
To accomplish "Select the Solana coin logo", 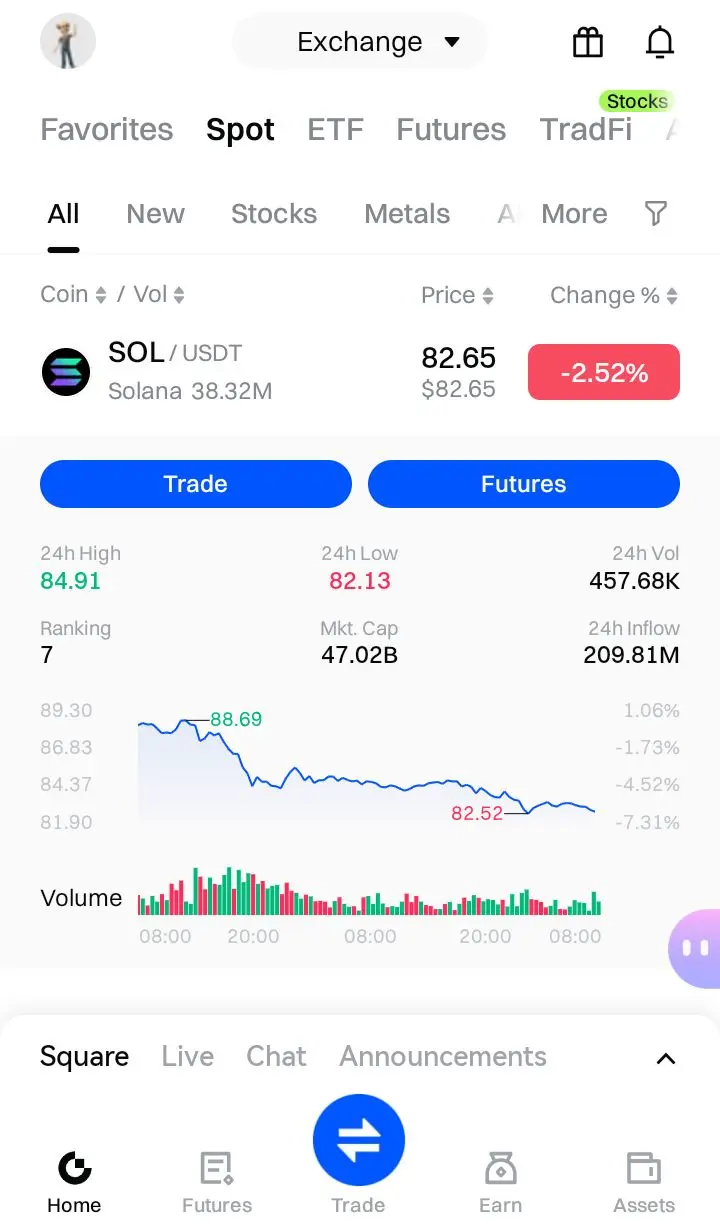I will click(x=65, y=371).
